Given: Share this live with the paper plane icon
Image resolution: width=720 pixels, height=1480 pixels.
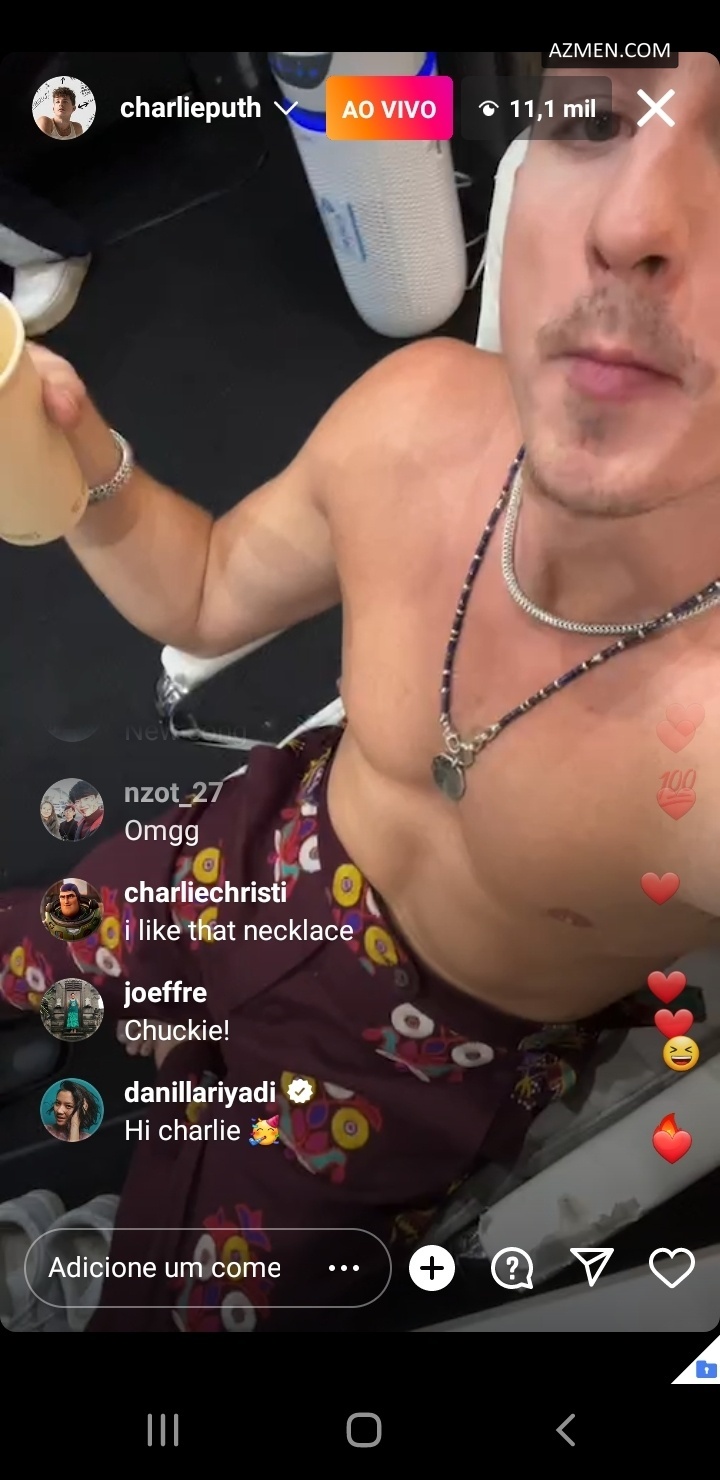Looking at the screenshot, I should coord(592,1268).
